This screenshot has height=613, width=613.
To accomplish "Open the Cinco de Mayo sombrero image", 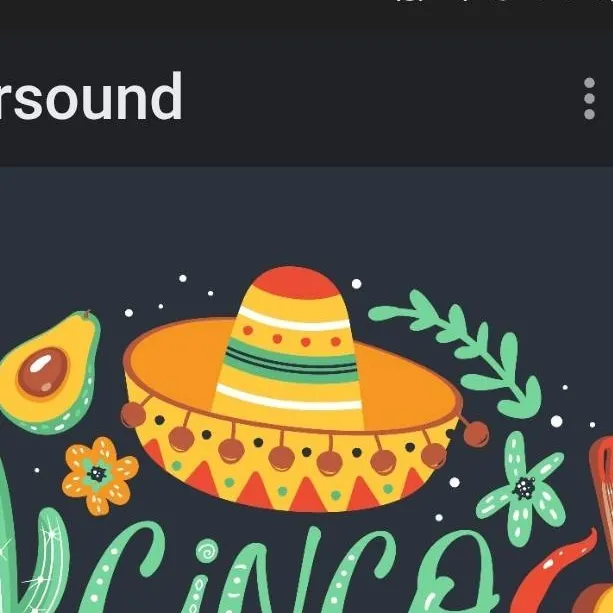I will [300, 400].
